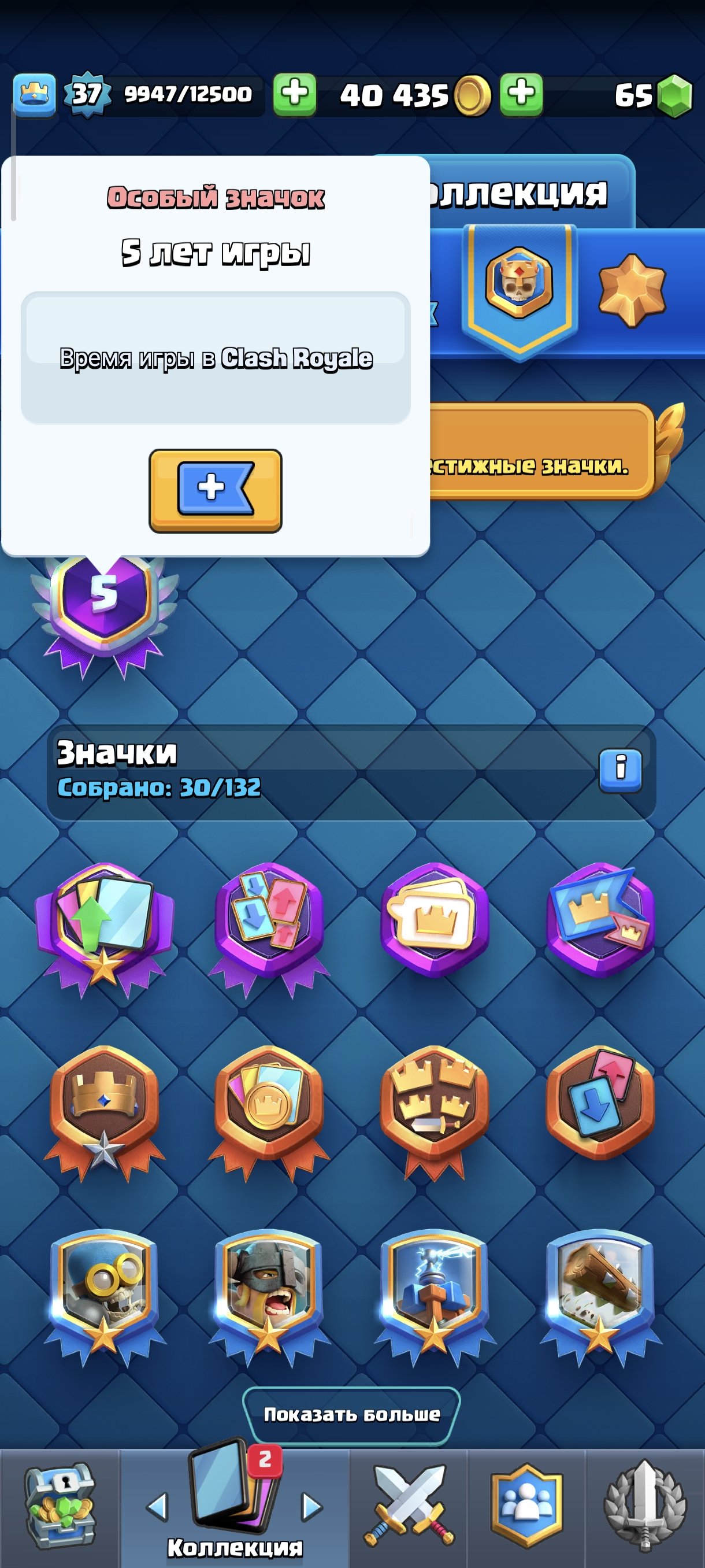
Task: Tap Показать больше to show more badges
Action: [x=351, y=1415]
